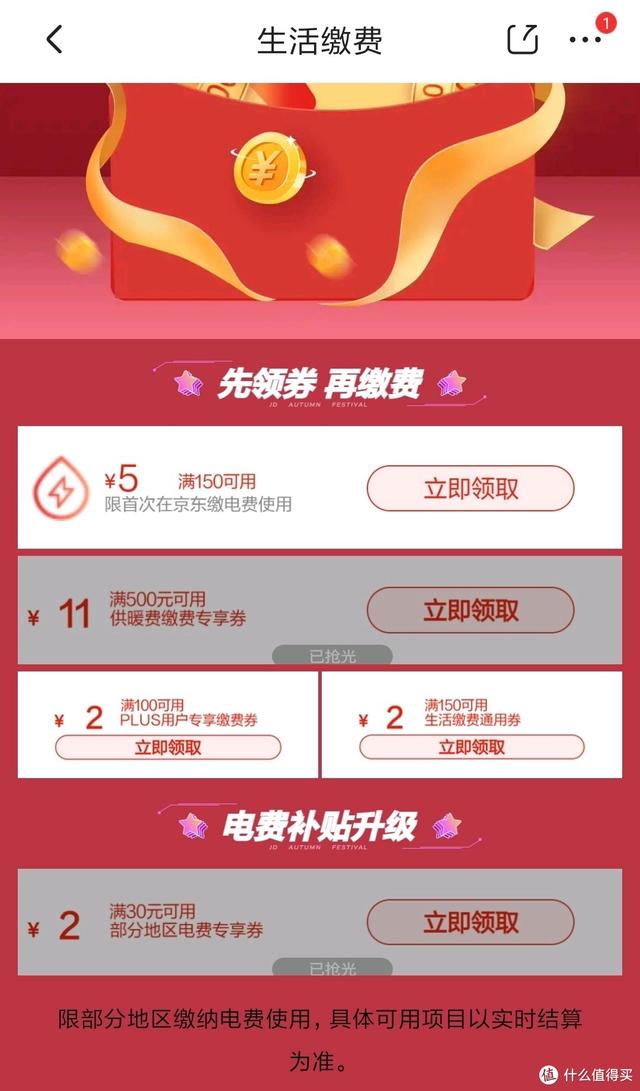The image size is (640, 1091).
Task: Open the three-dot overflow menu
Action: 585,40
